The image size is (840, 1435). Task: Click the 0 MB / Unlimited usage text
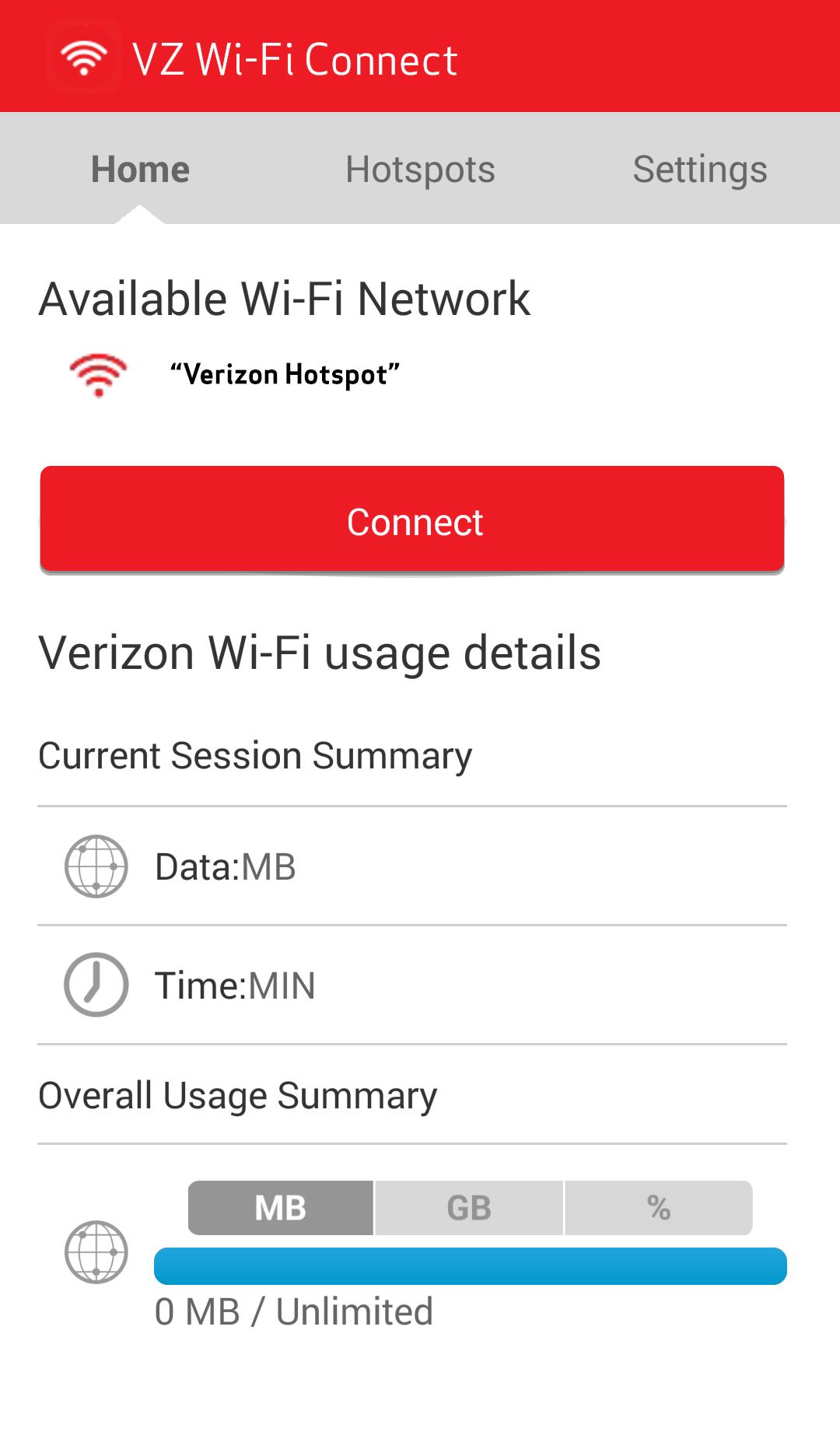point(294,1310)
